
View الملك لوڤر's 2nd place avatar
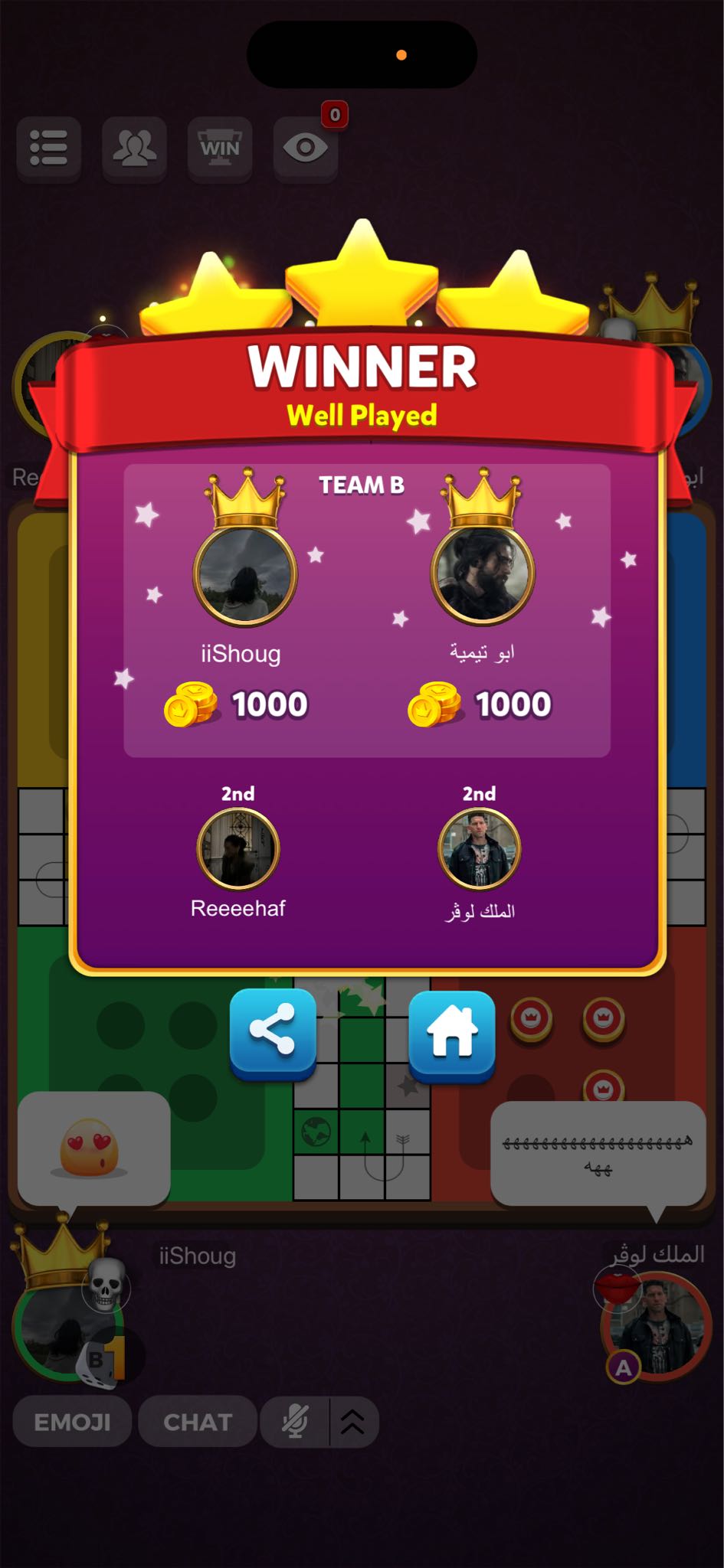pyautogui.click(x=479, y=848)
